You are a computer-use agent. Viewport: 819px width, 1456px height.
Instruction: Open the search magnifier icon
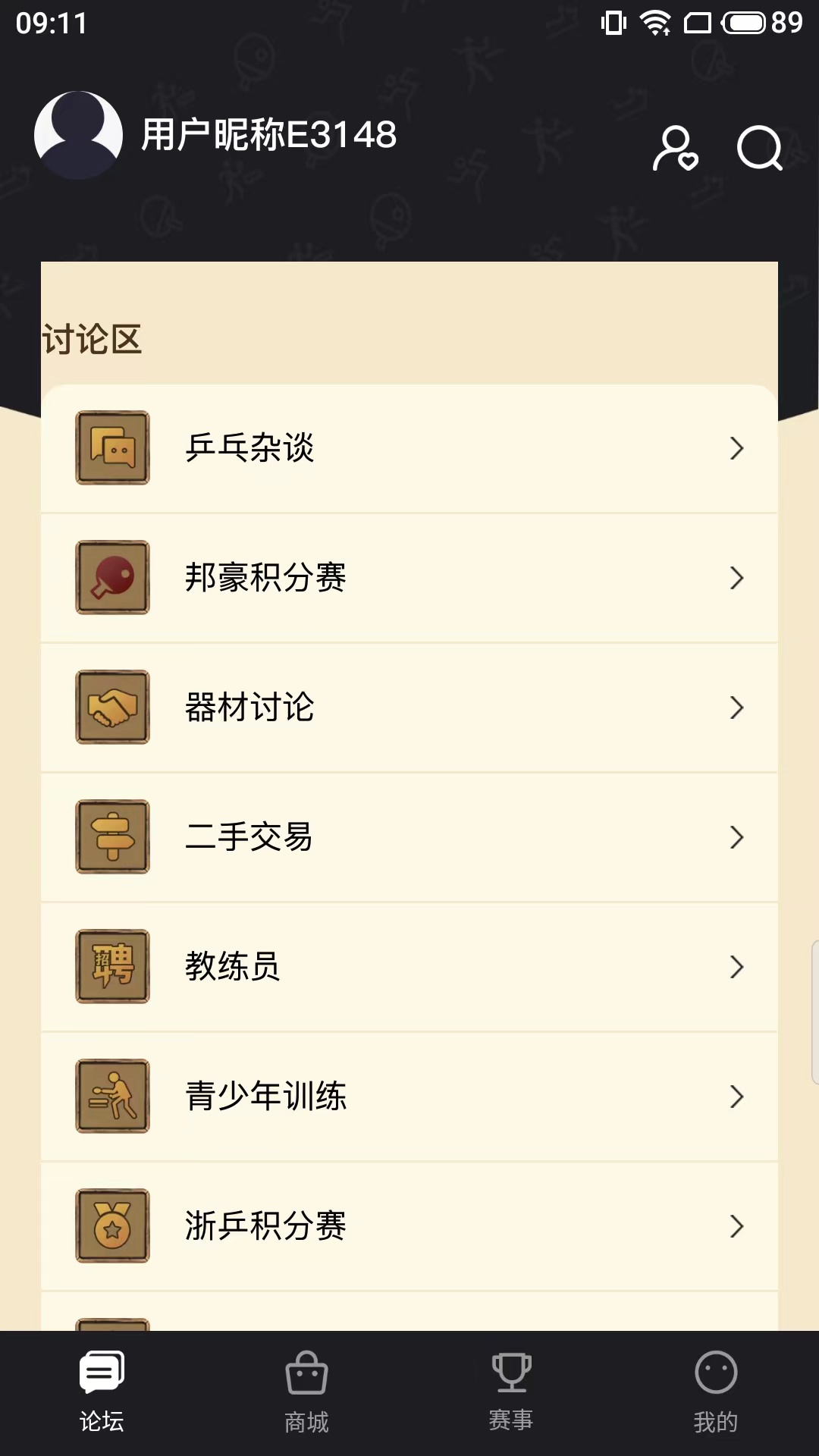[x=761, y=149]
